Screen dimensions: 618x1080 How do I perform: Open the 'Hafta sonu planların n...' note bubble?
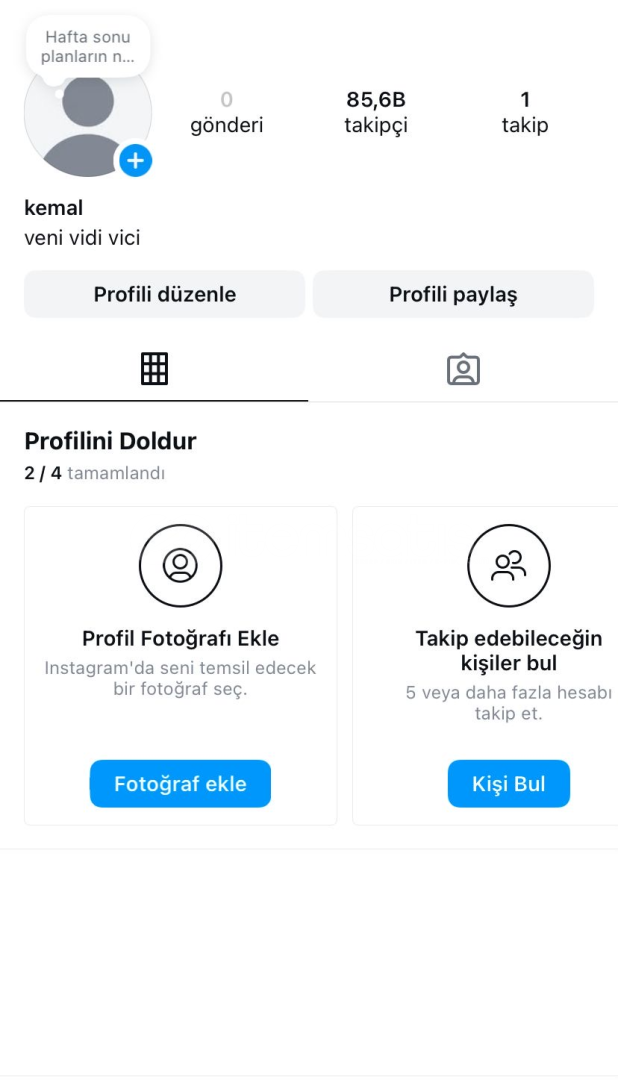click(87, 47)
